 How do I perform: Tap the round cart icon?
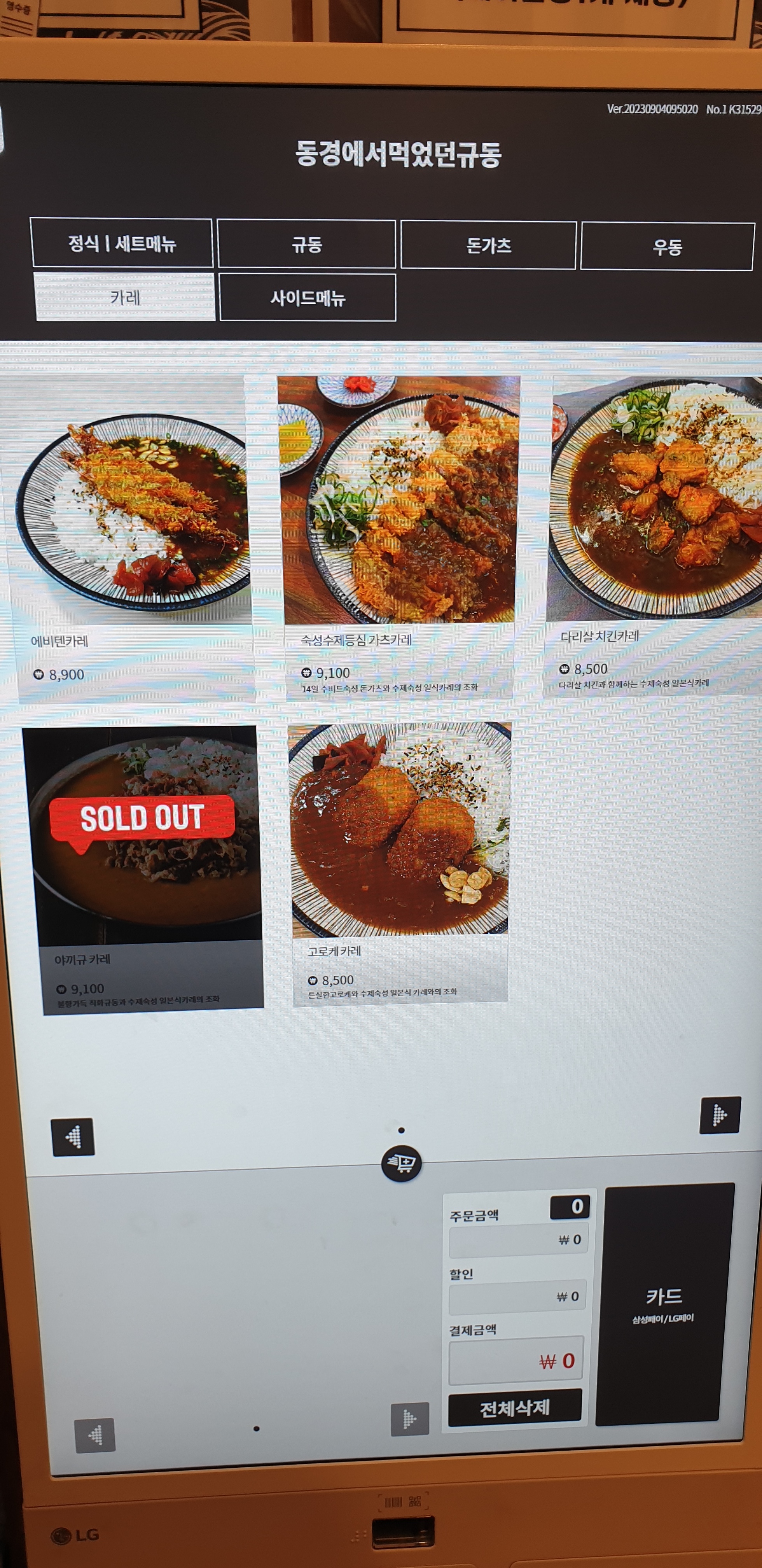coord(401,1163)
